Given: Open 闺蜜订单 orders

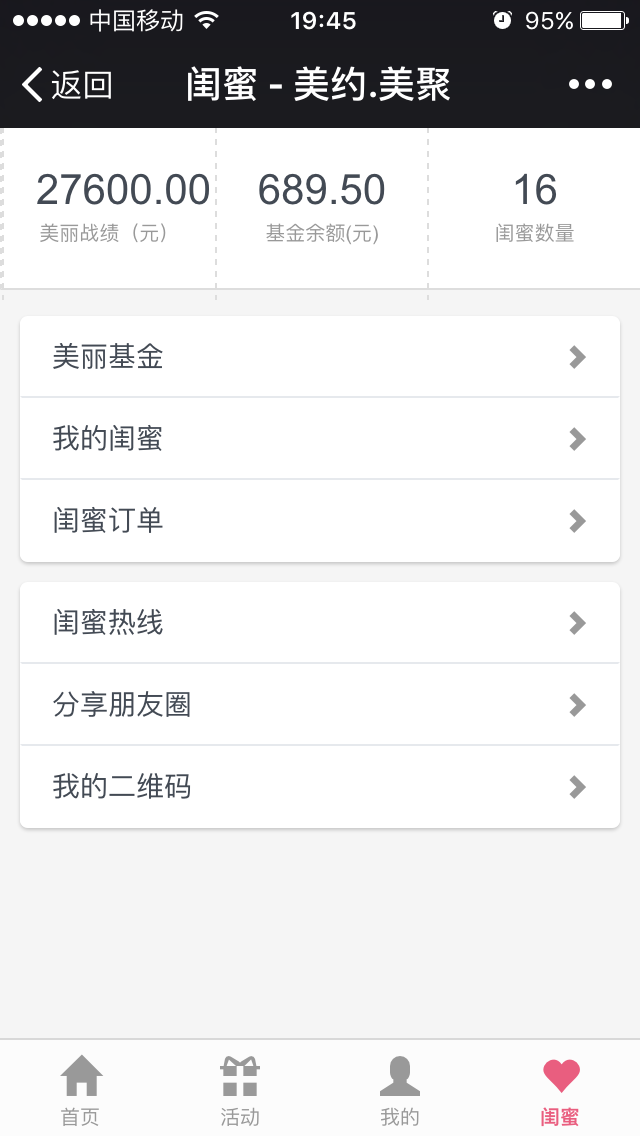Looking at the screenshot, I should coord(320,521).
